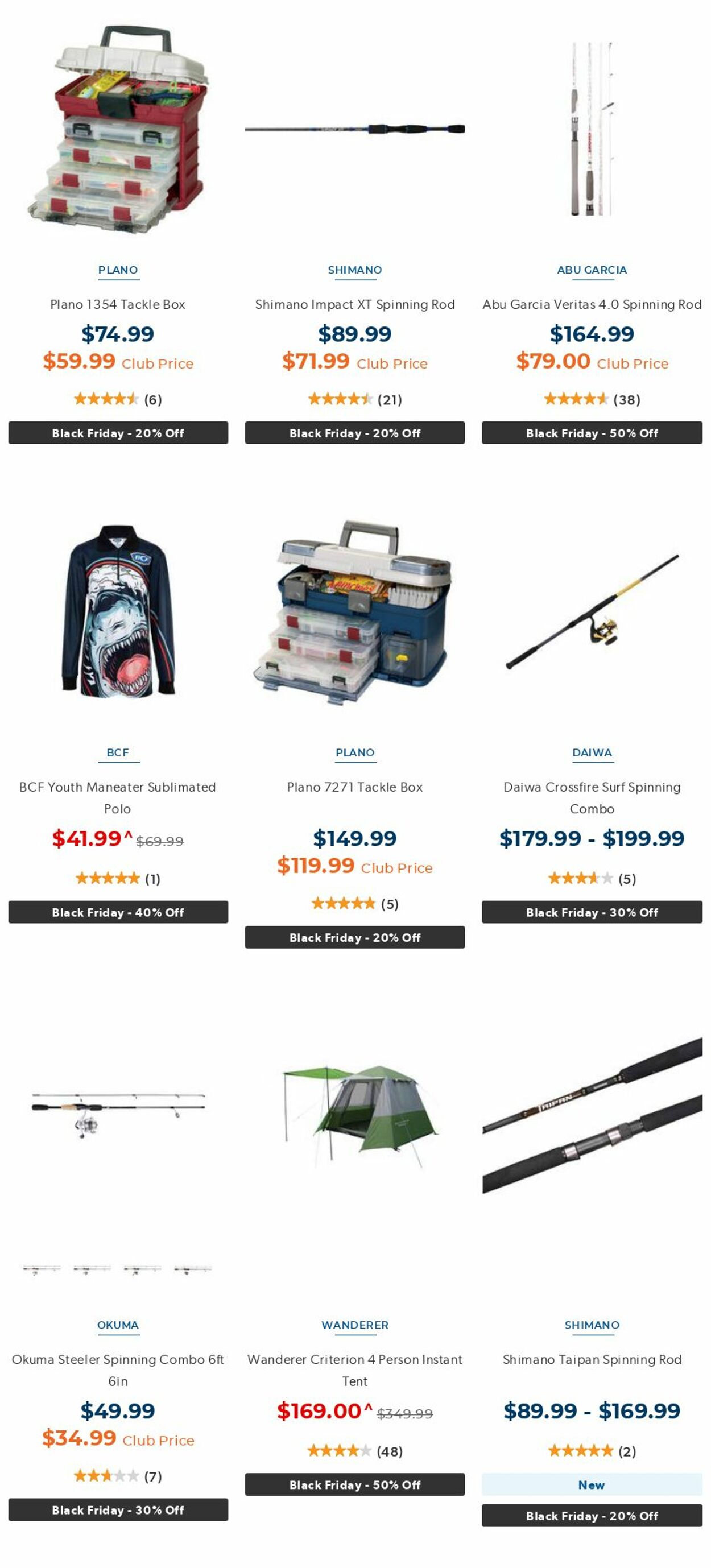The width and height of the screenshot is (711, 1568).
Task: Go to the DAIWA brand link
Action: (x=592, y=752)
